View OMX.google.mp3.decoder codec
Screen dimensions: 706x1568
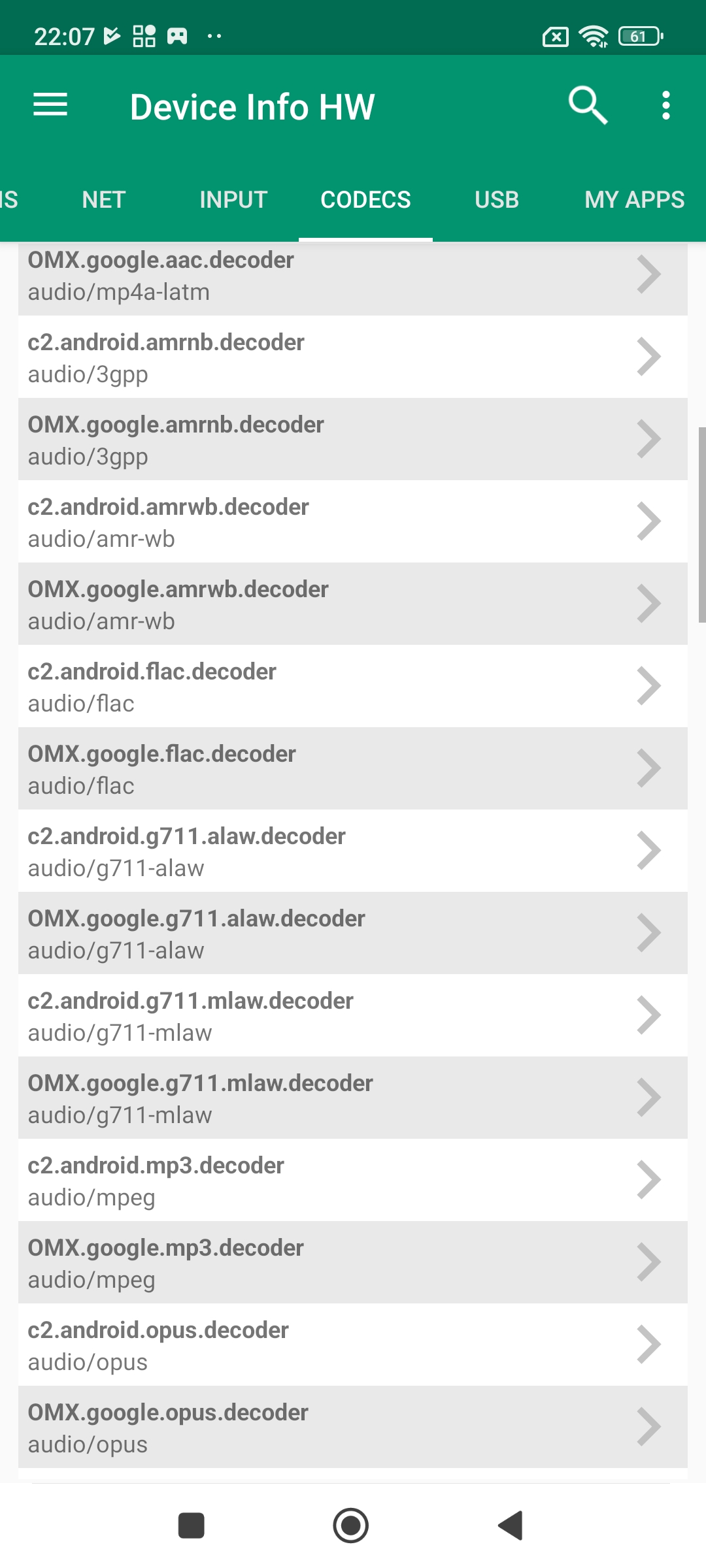353,1263
